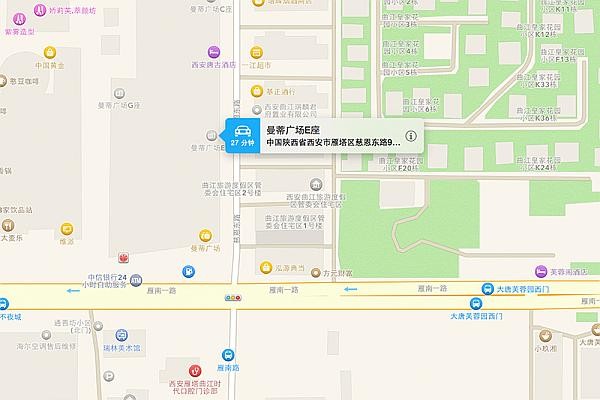This screenshot has height=400, width=600.
Task: Open info for the 曼蒂广场E座 callout
Action: [411, 136]
